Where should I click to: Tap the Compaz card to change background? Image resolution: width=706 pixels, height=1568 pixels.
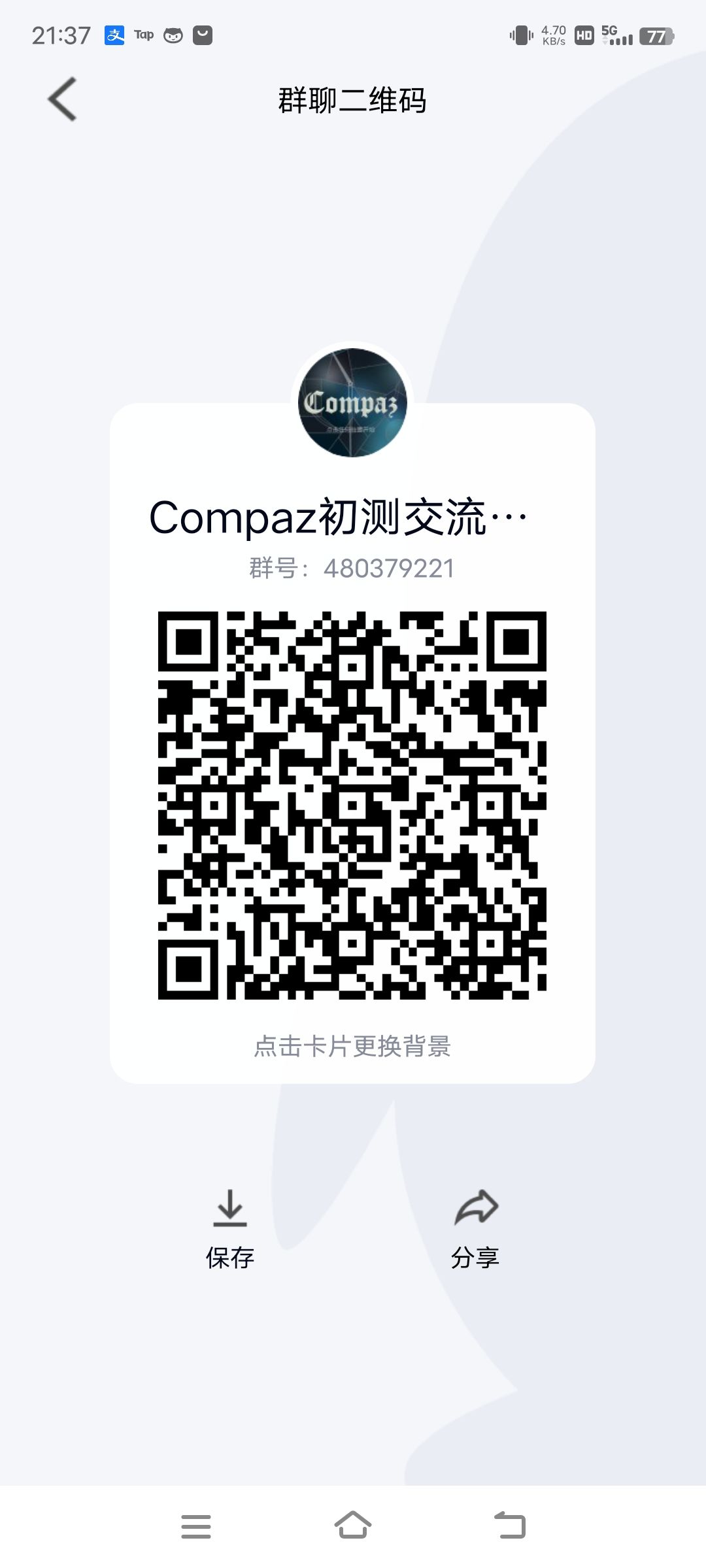352,743
